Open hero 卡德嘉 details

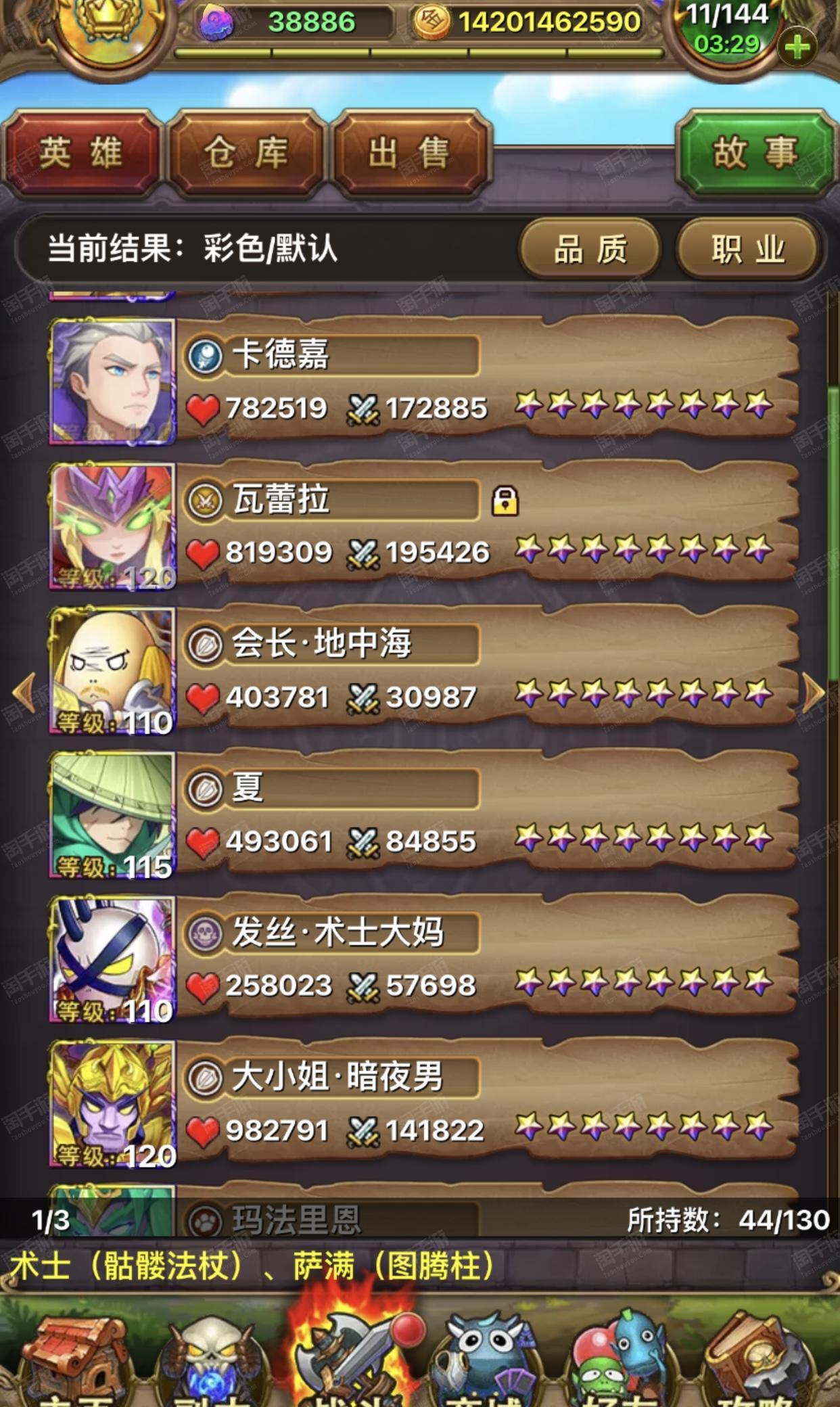423,381
